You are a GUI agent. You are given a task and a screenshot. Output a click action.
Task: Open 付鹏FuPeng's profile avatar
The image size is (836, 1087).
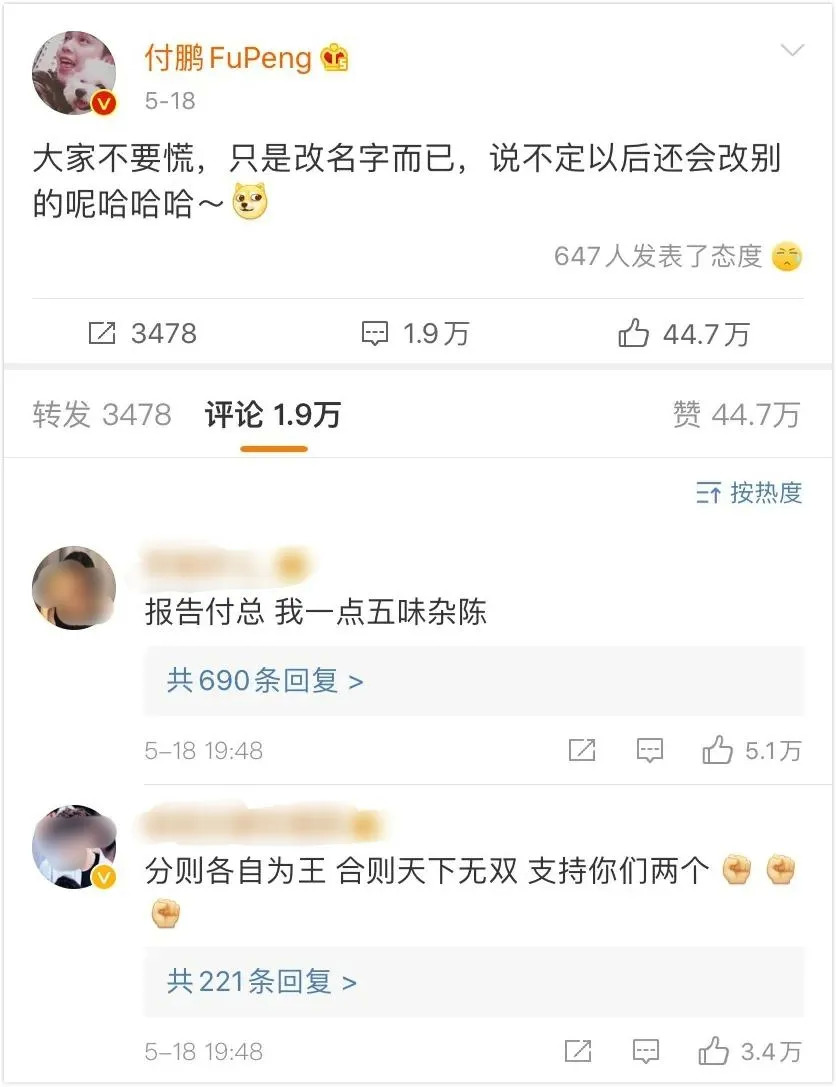[74, 73]
